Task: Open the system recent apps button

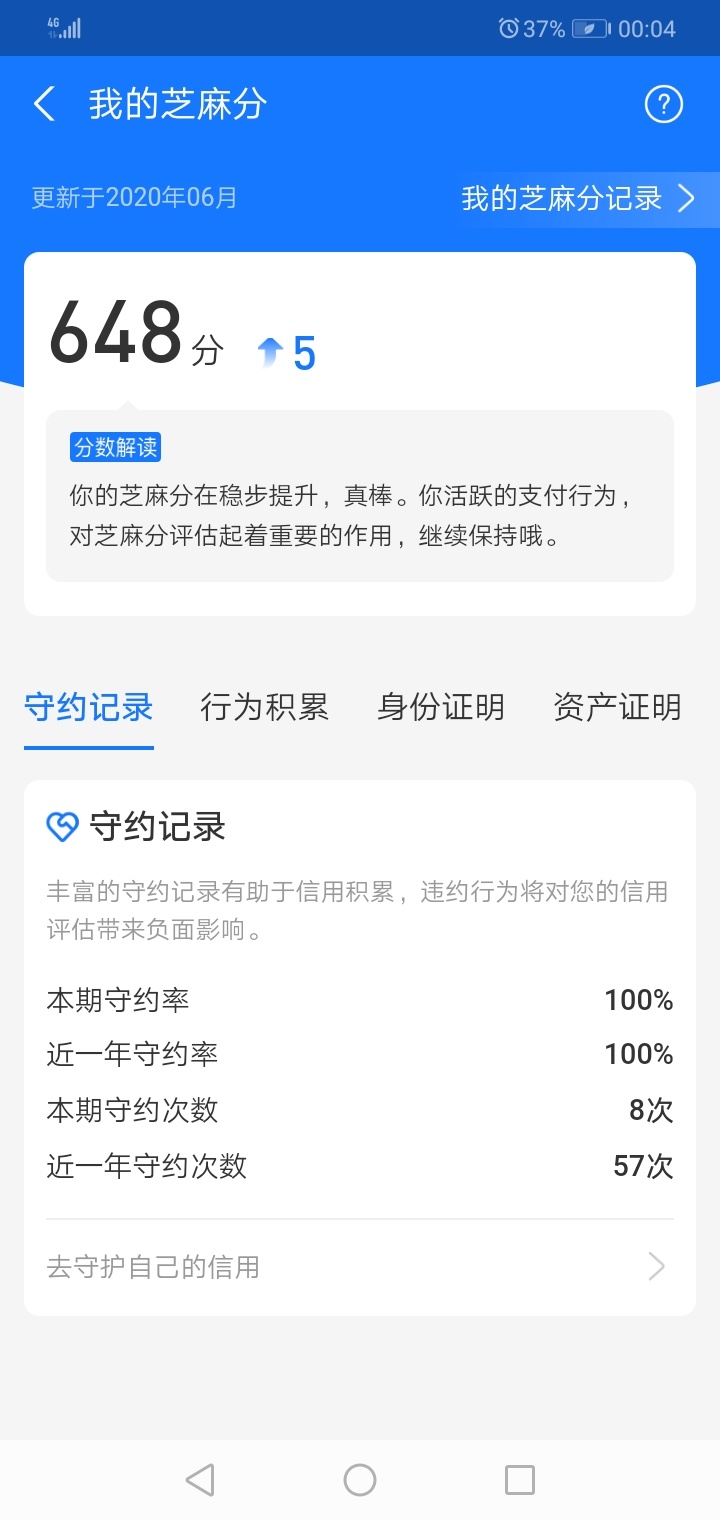Action: coord(520,1480)
